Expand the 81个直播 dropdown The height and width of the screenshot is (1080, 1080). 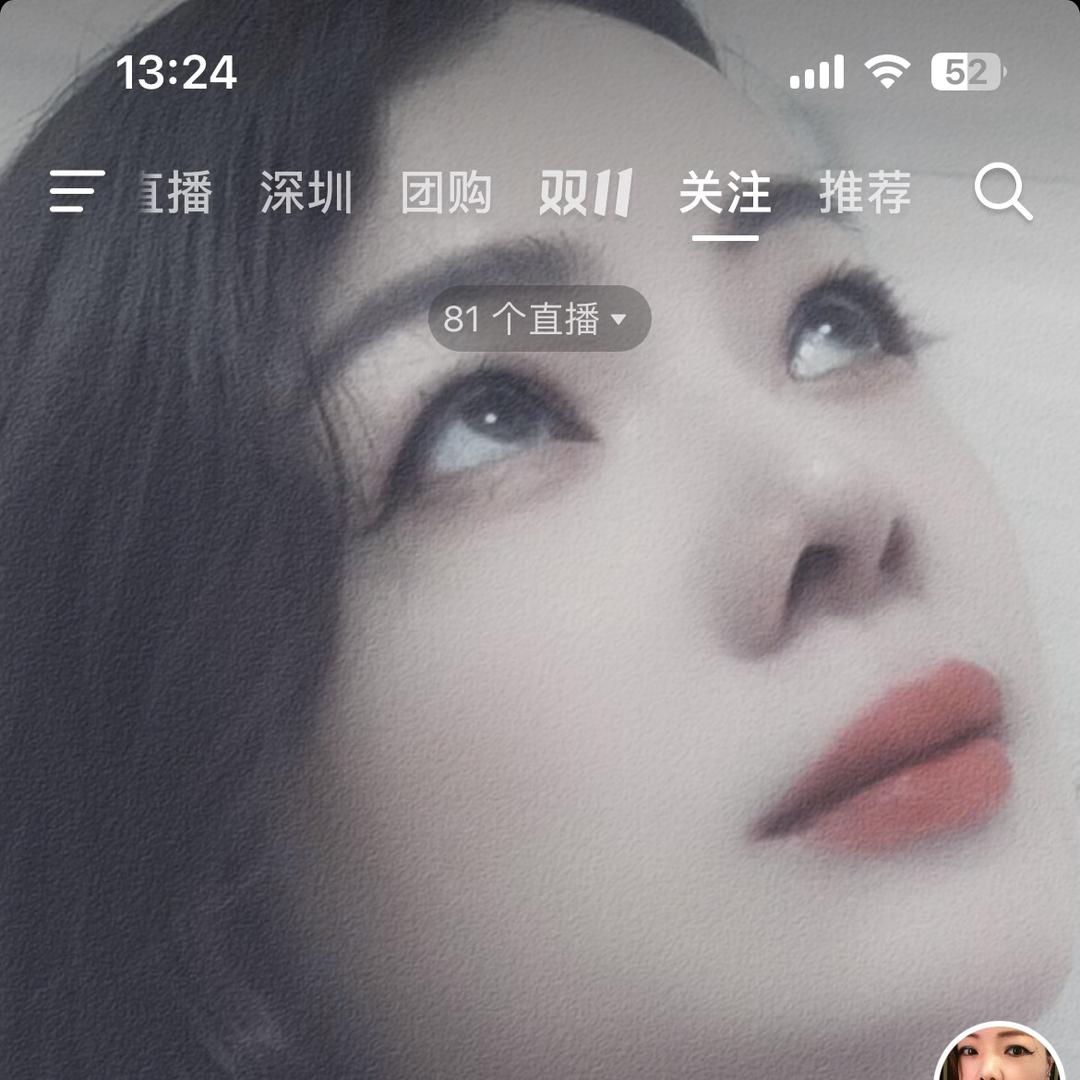click(539, 319)
